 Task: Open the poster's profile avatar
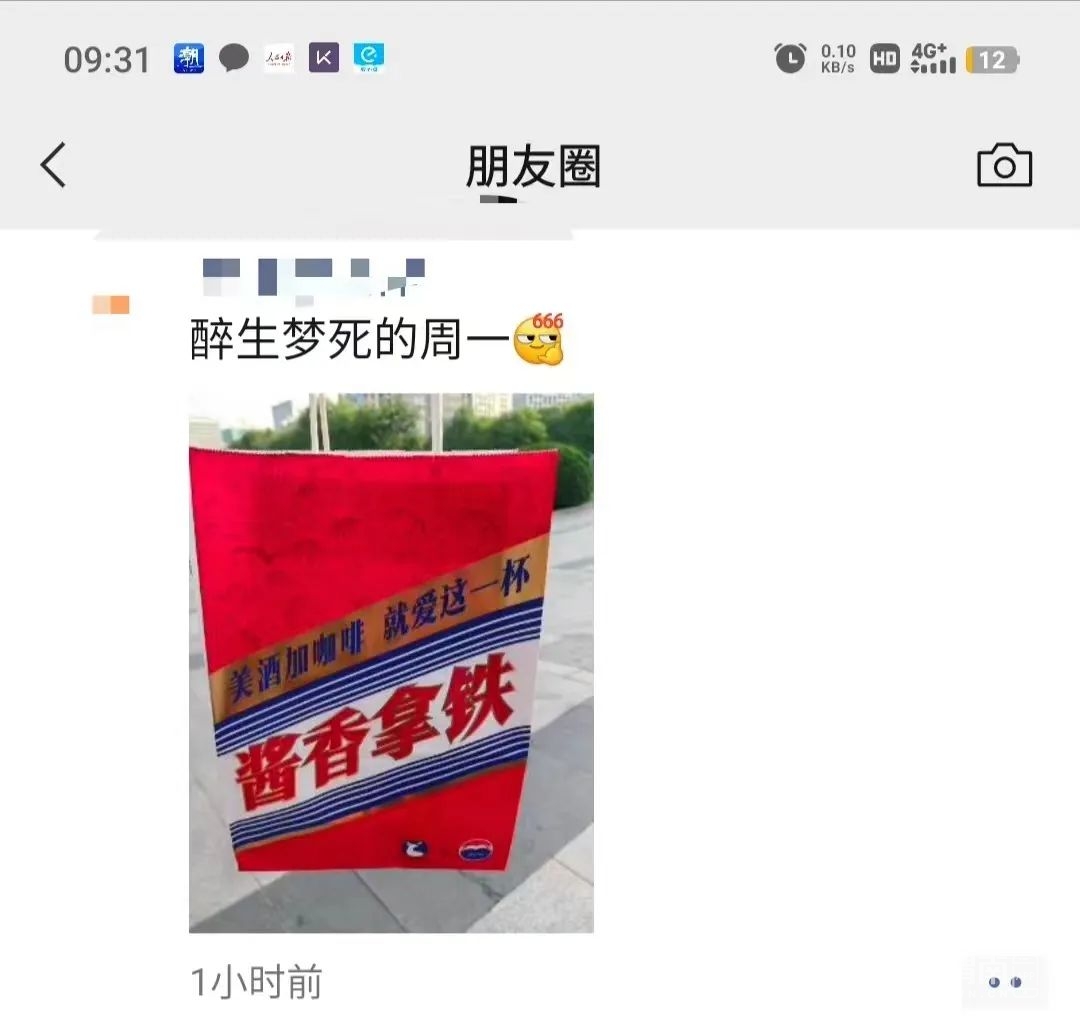[x=111, y=305]
